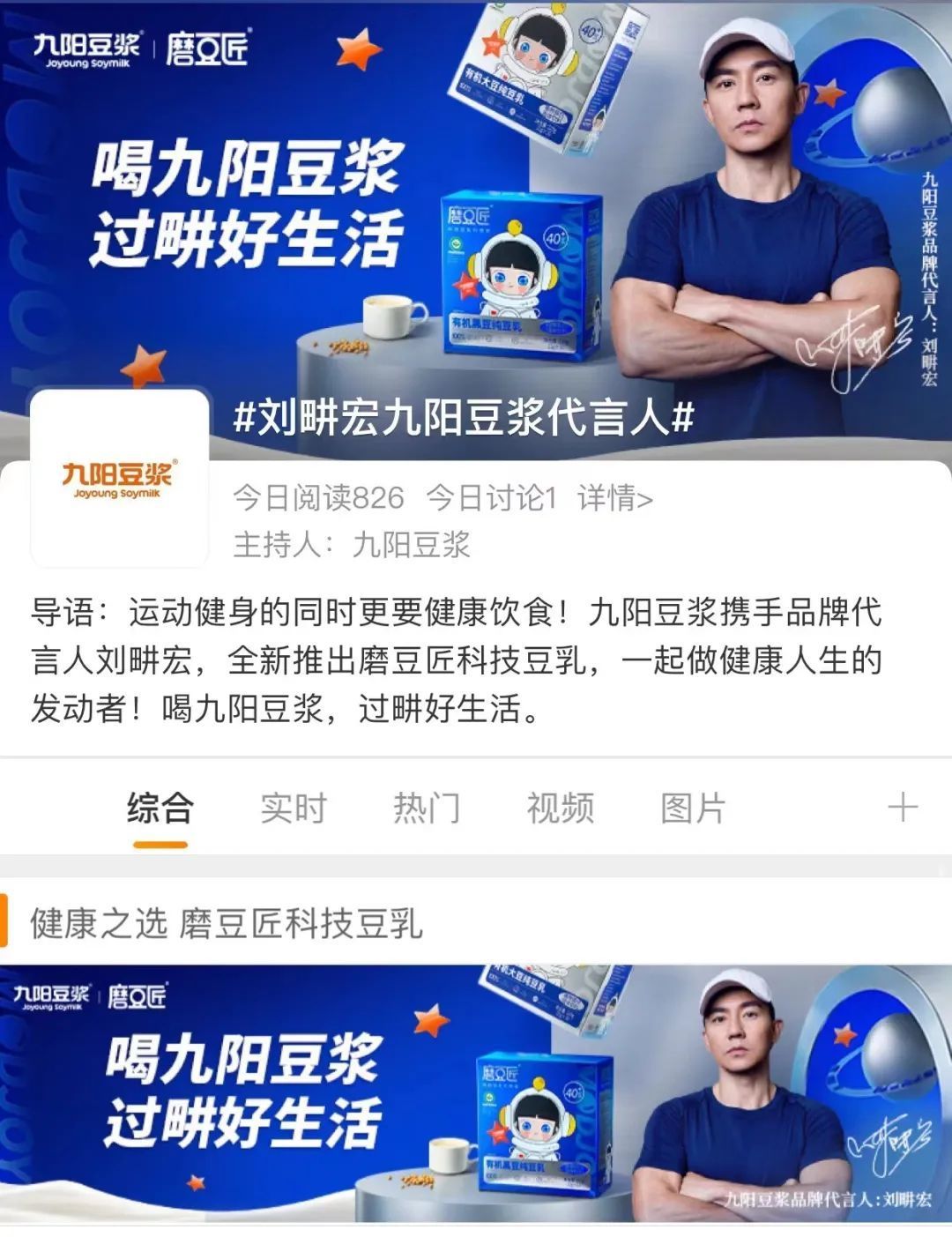
Task: Switch to the 实时 tab
Action: click(294, 808)
